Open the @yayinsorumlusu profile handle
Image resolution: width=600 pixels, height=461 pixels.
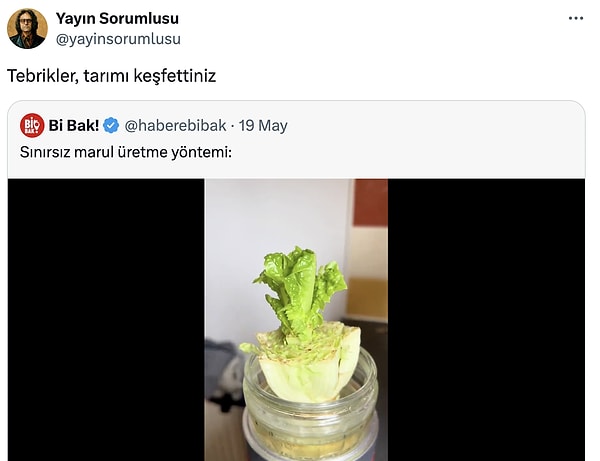point(118,38)
